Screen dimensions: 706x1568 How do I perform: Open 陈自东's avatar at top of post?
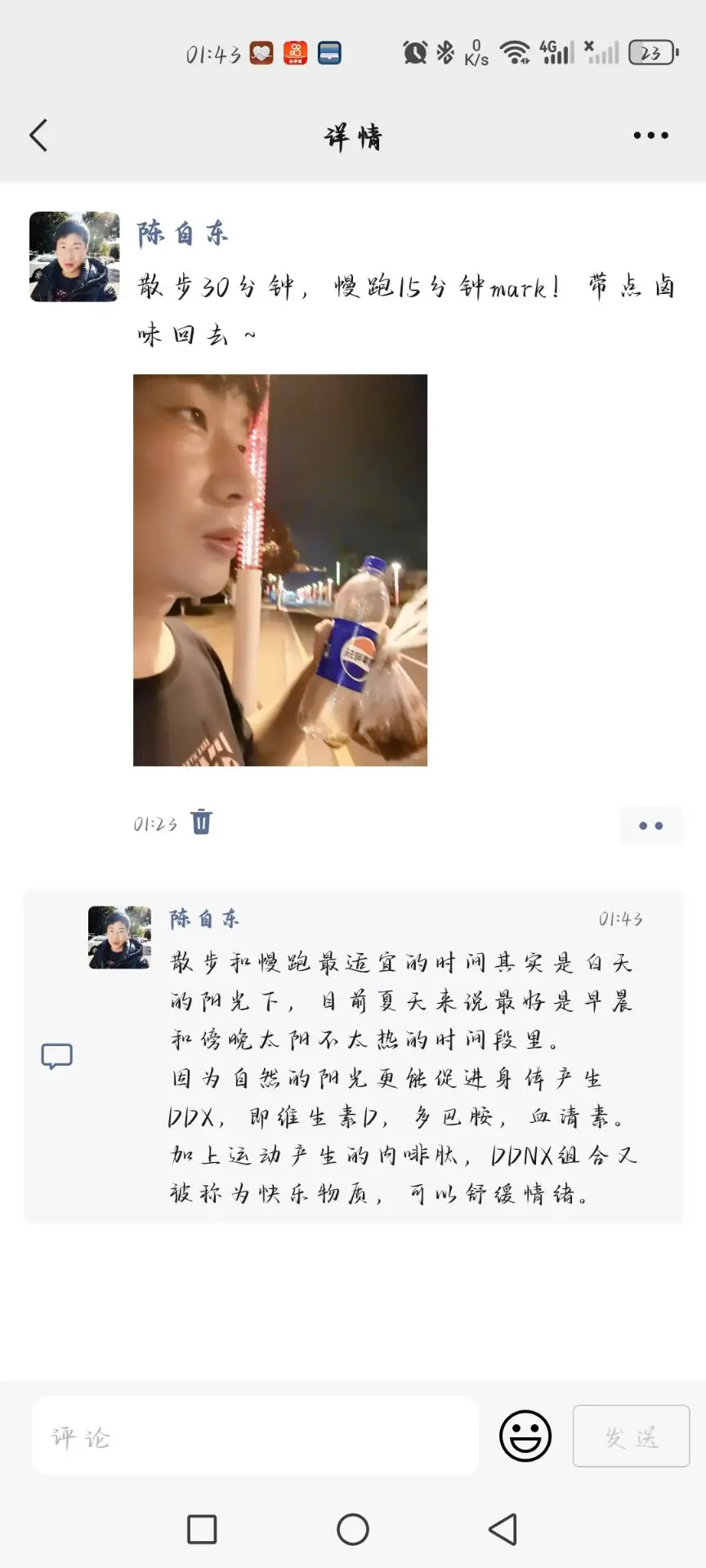[74, 256]
